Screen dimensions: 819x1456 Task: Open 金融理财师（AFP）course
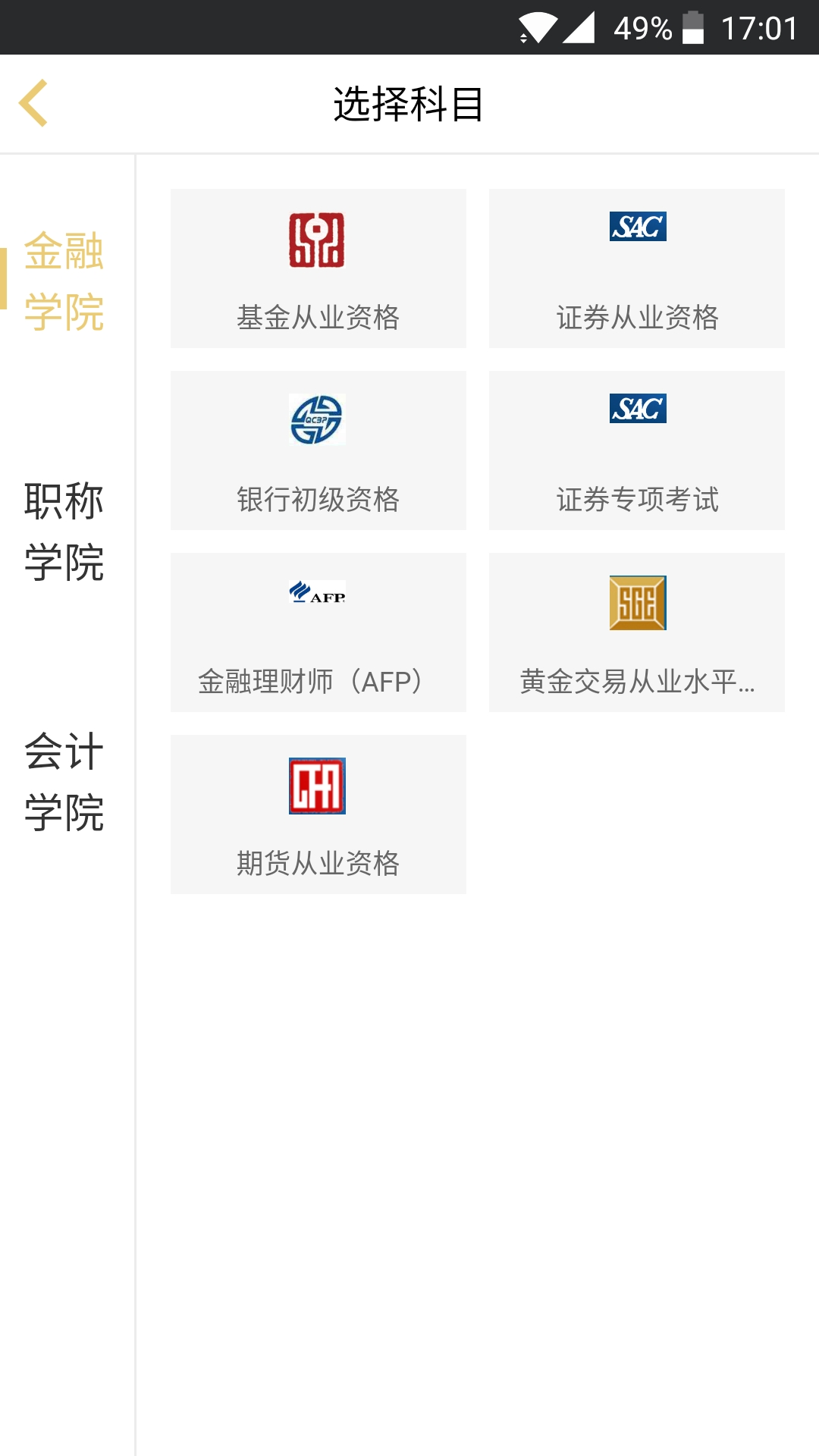pos(318,631)
